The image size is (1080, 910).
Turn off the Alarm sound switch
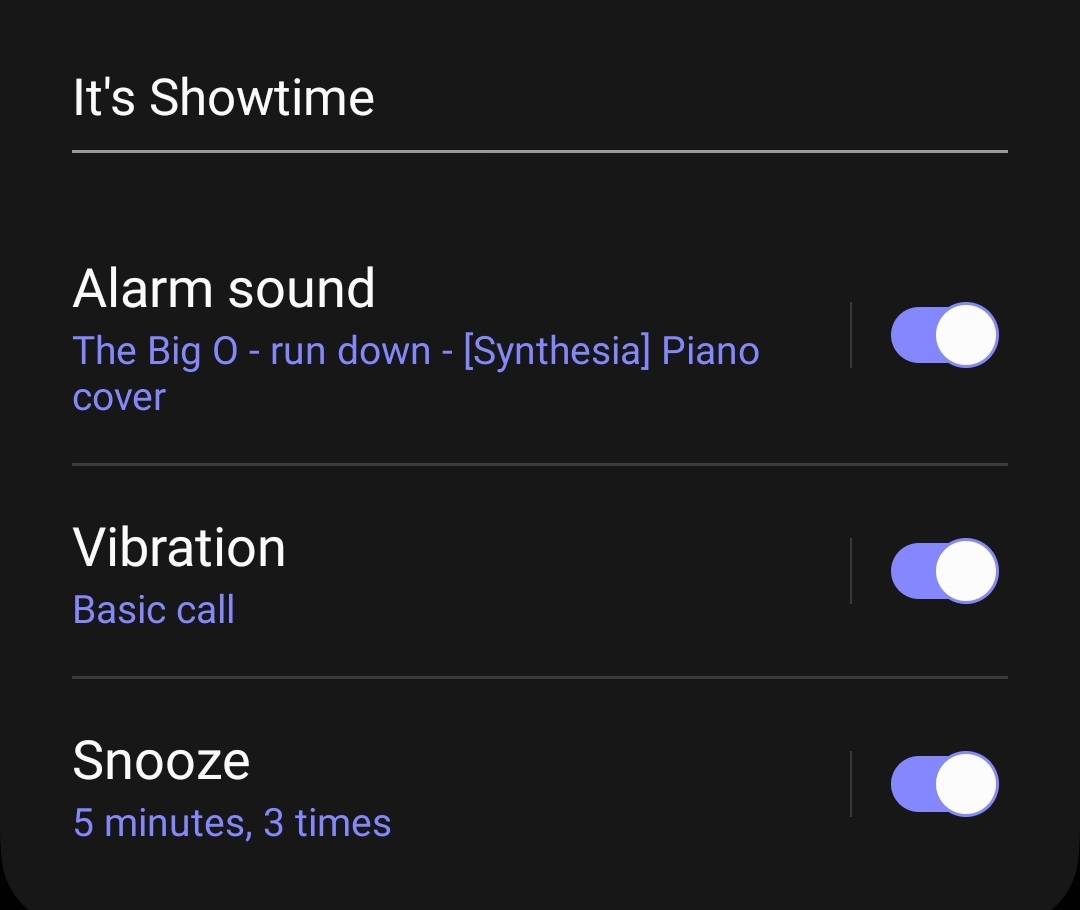pyautogui.click(x=944, y=335)
